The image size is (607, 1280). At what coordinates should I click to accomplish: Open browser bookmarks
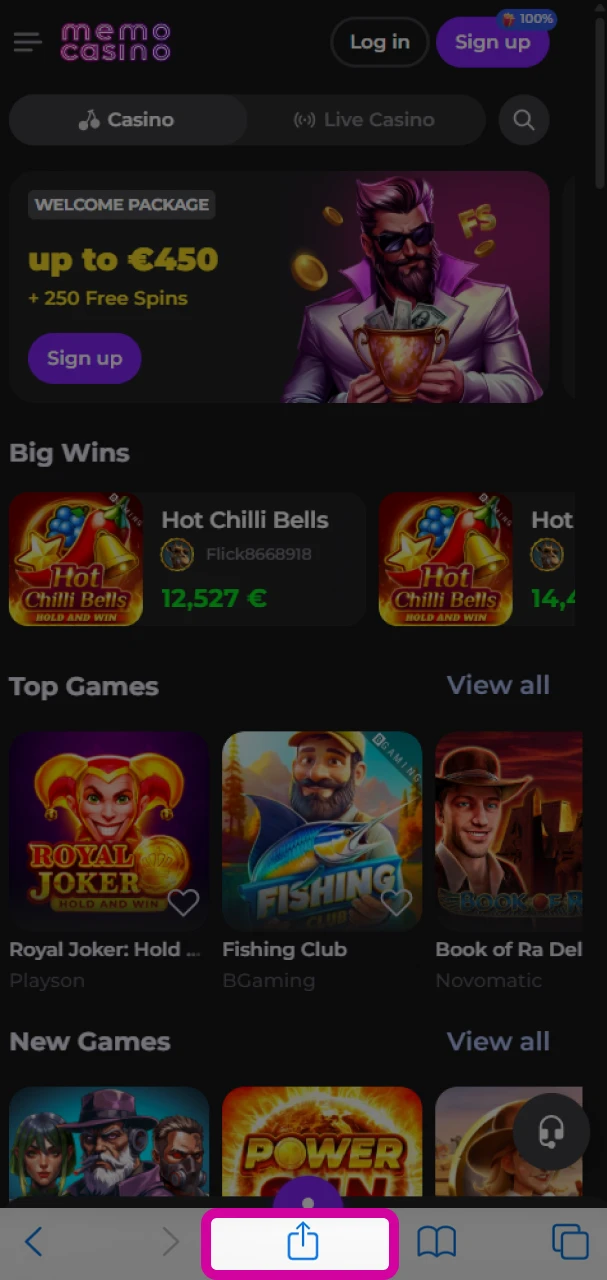point(436,1242)
